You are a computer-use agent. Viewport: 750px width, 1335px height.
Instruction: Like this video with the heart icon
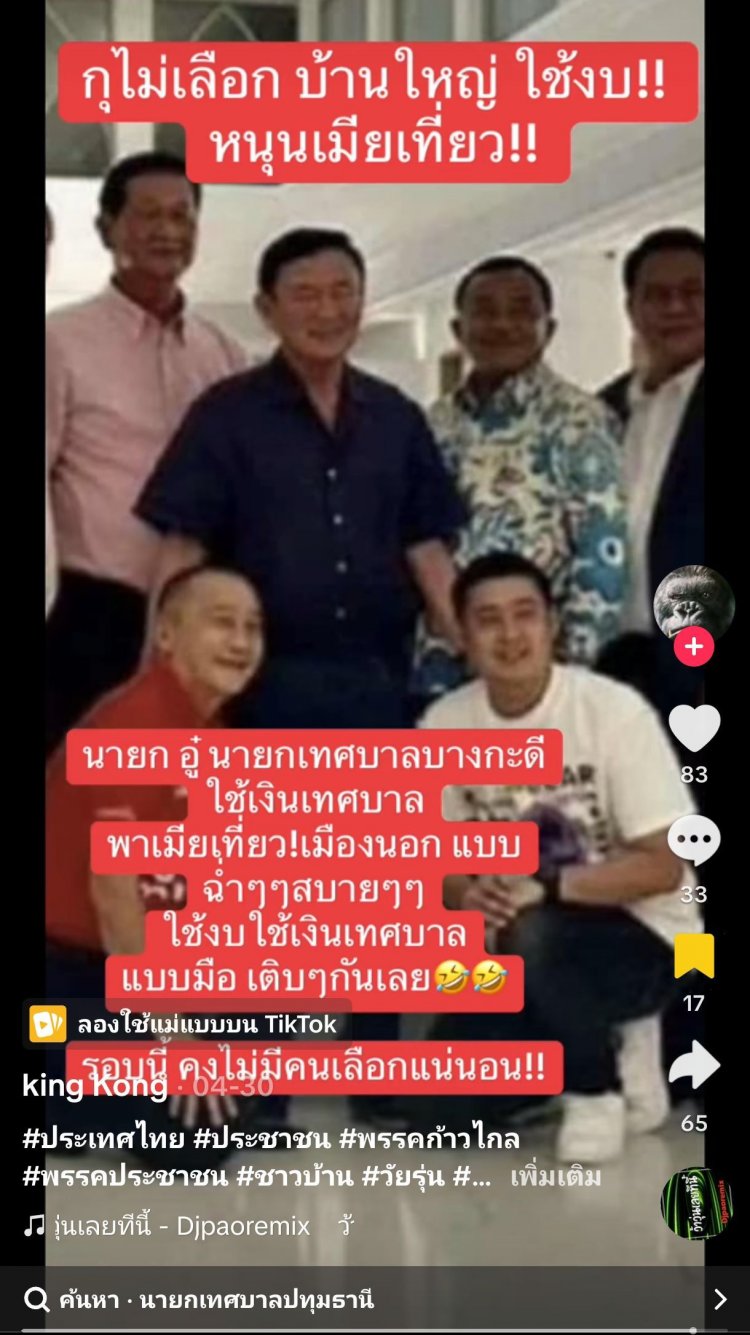point(694,728)
